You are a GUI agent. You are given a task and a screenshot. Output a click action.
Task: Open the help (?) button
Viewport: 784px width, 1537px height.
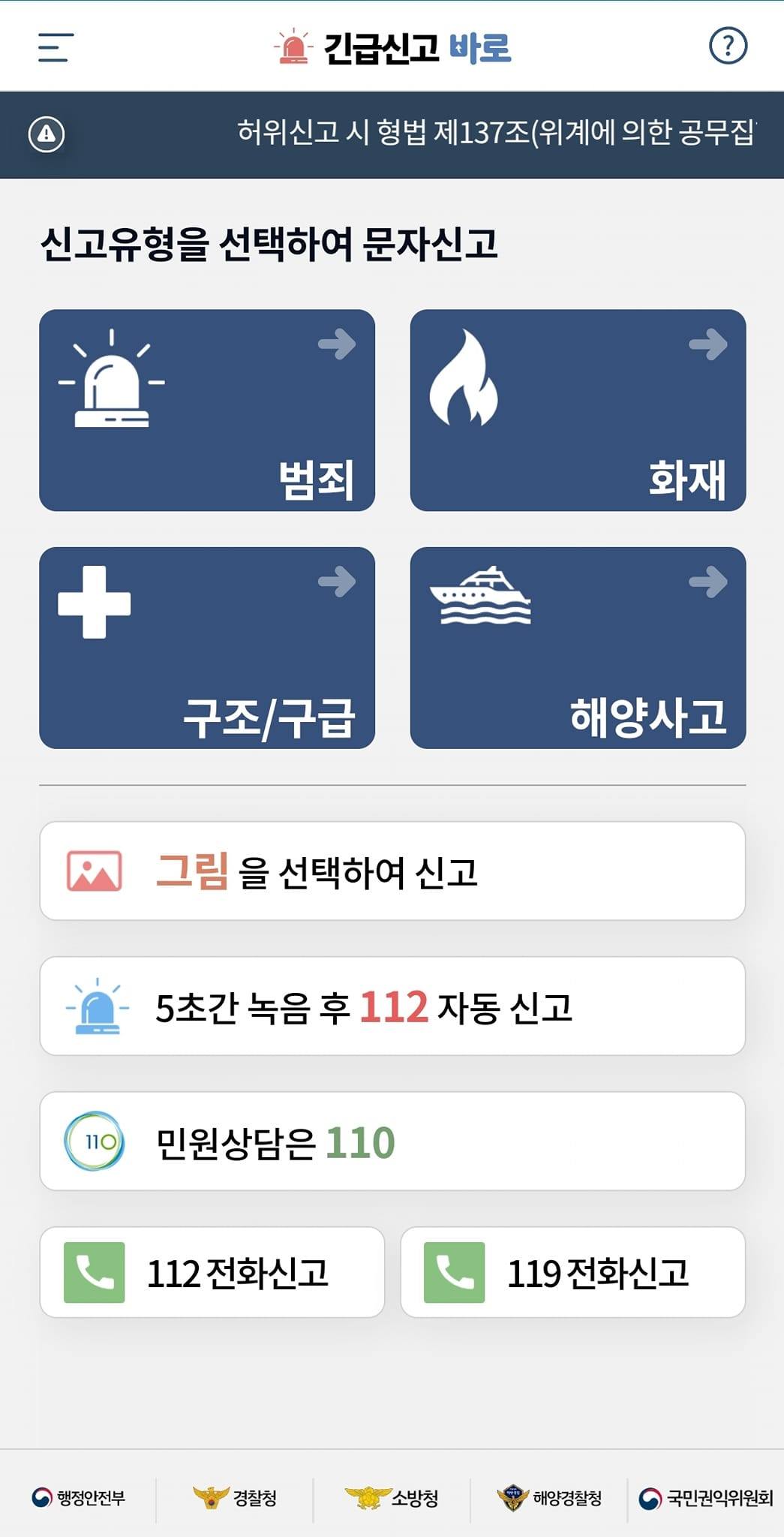pos(727,47)
